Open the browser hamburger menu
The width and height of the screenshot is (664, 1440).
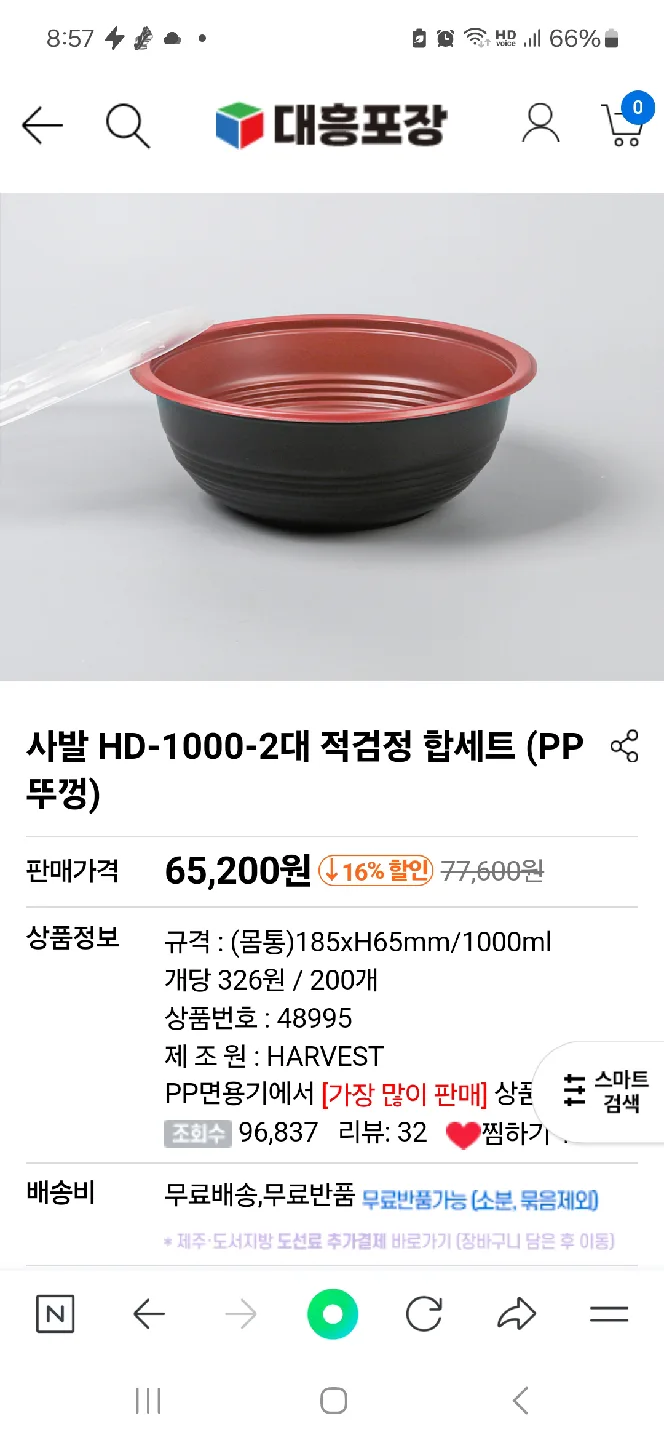[608, 1314]
